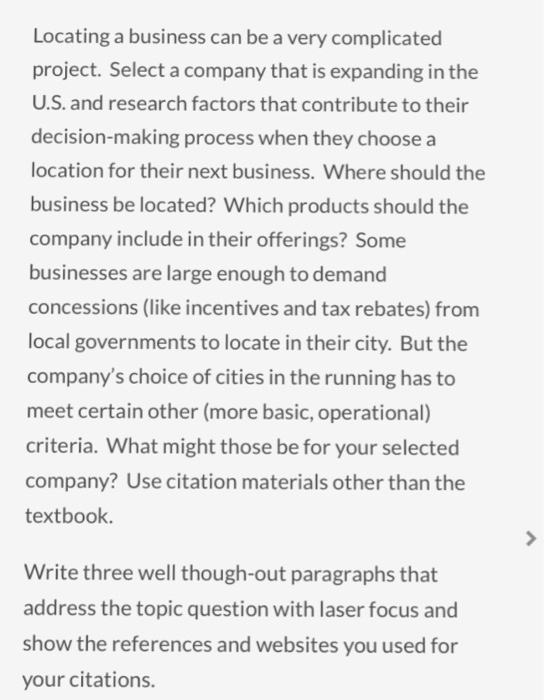Tap the right chevron arrow to go next
Screen dimensions: 544x700
[530, 538]
